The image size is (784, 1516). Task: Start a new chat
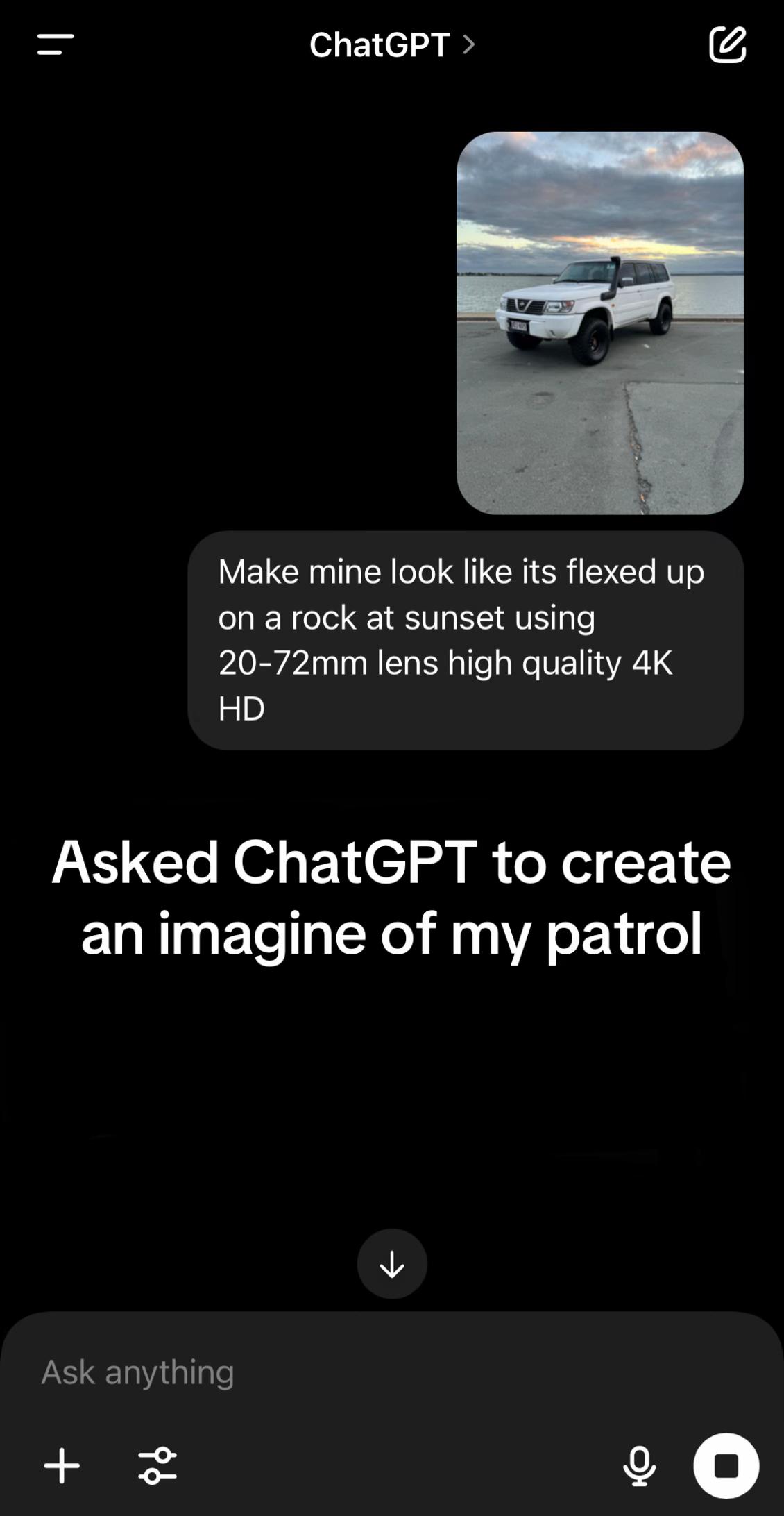[x=727, y=45]
